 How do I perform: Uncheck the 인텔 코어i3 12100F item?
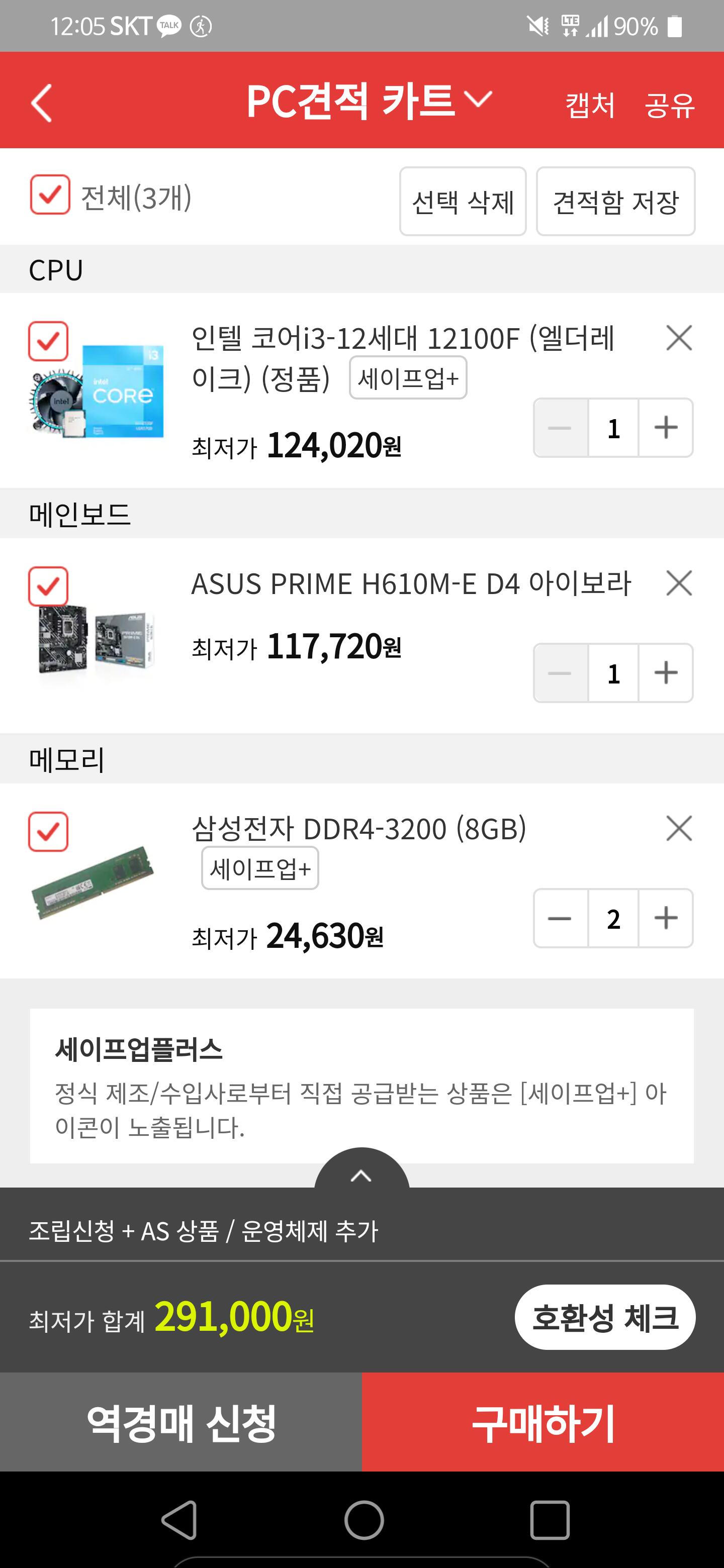[48, 341]
